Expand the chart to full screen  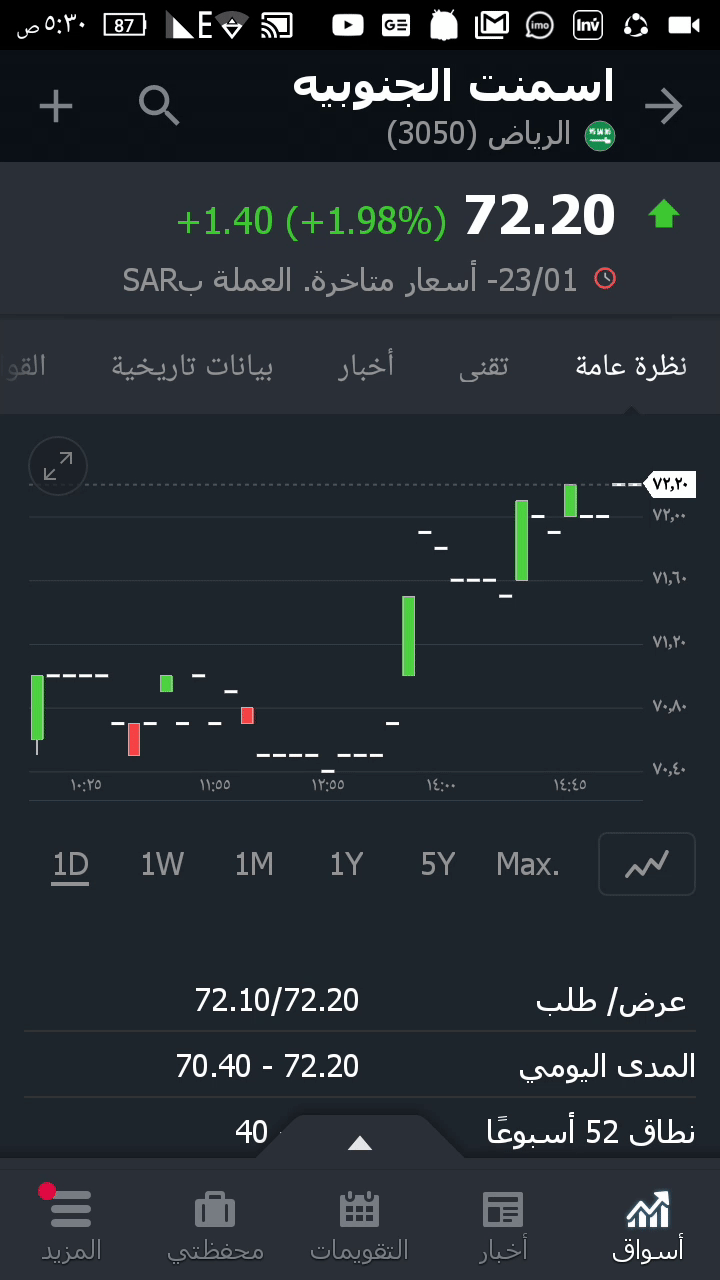[58, 466]
